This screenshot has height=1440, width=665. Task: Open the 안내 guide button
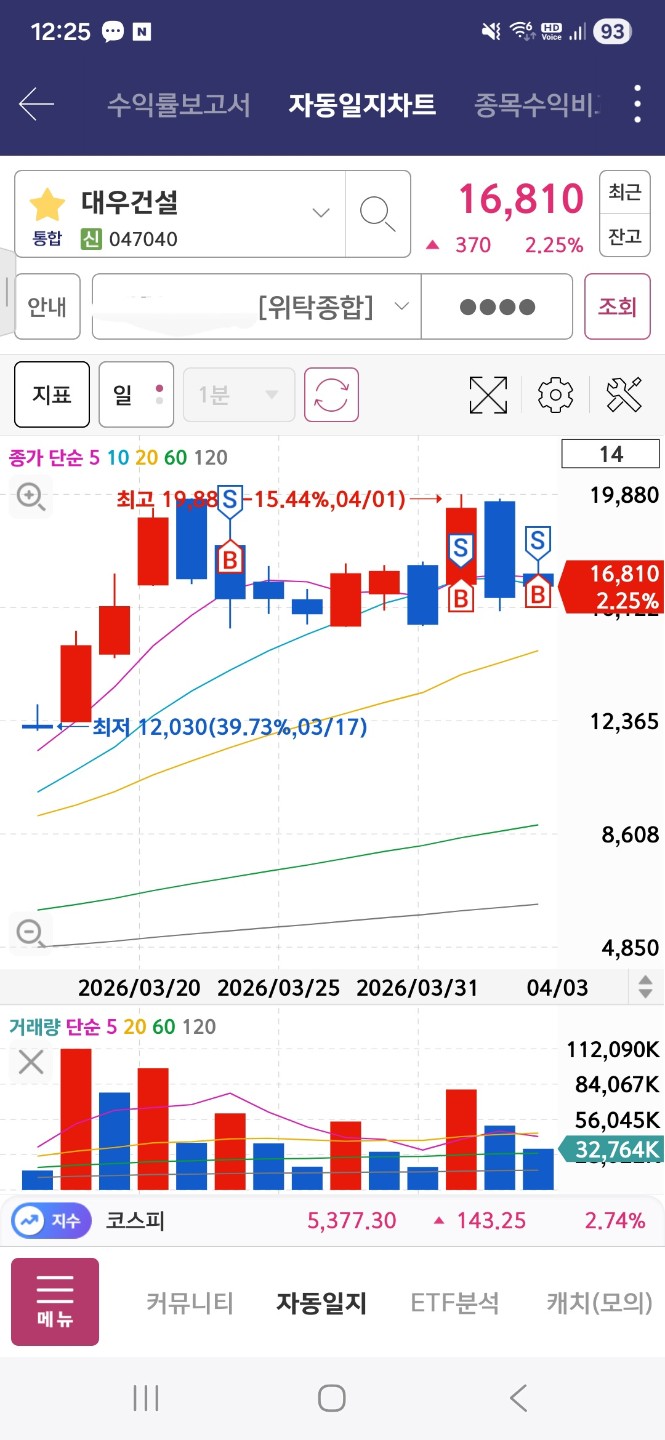tap(47, 307)
